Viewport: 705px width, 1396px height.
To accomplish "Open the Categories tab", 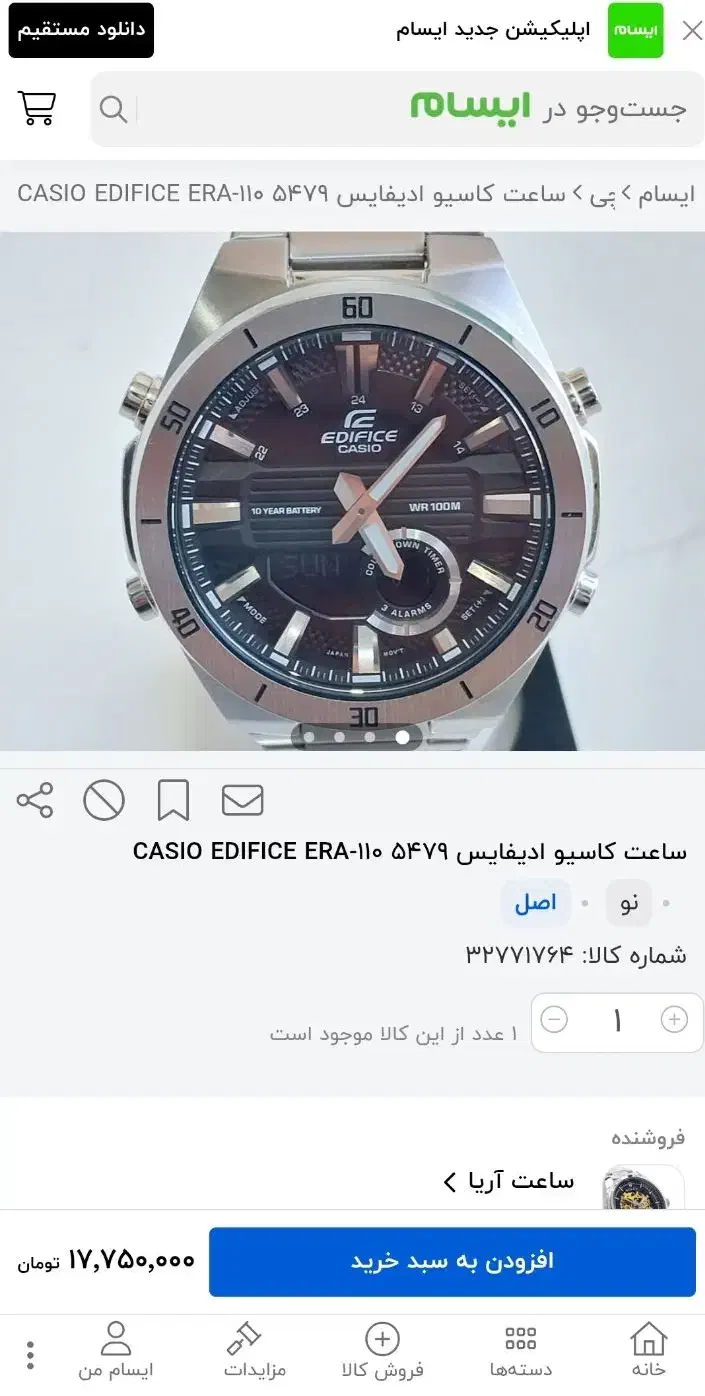I will coord(520,1349).
